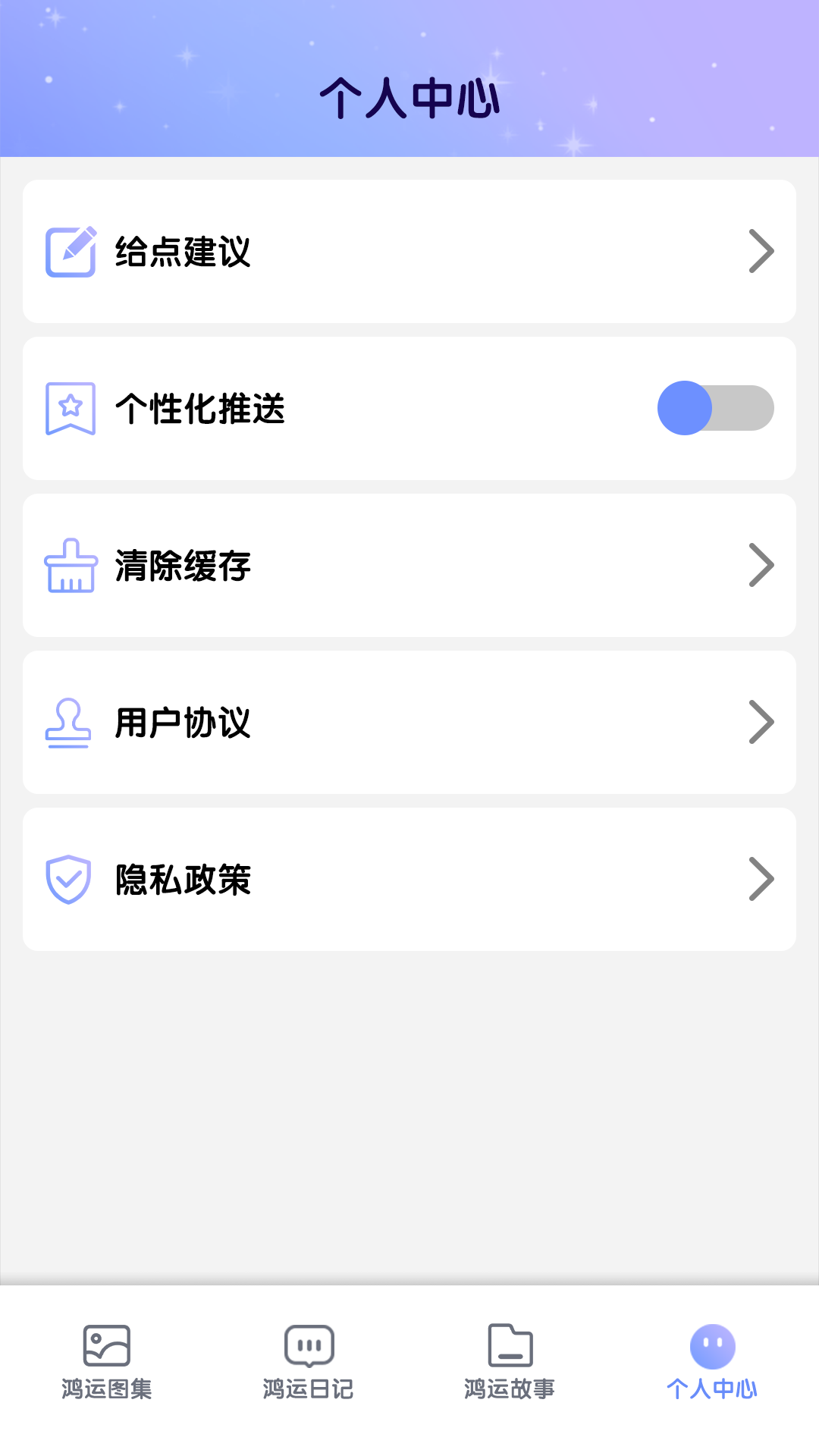819x1456 pixels.
Task: Switch to the 鸿运图集 tab
Action: coord(106,1362)
